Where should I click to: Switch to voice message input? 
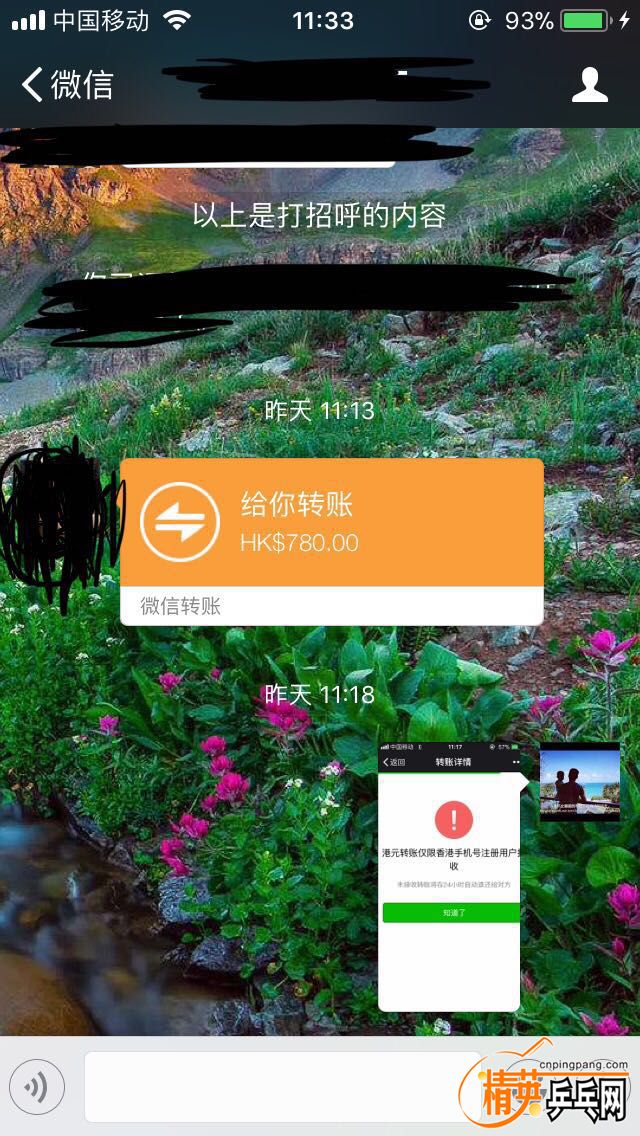coord(37,1087)
